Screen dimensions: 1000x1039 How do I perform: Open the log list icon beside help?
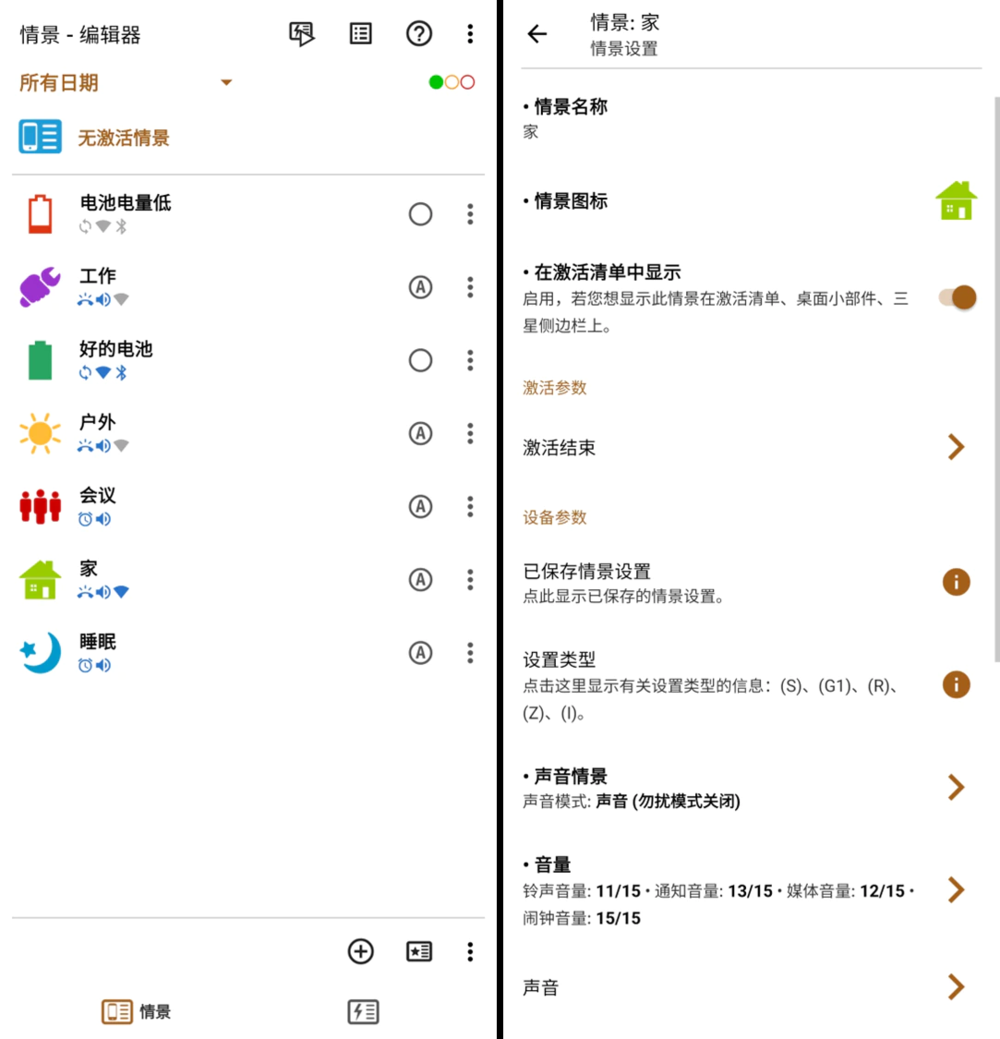tap(360, 33)
